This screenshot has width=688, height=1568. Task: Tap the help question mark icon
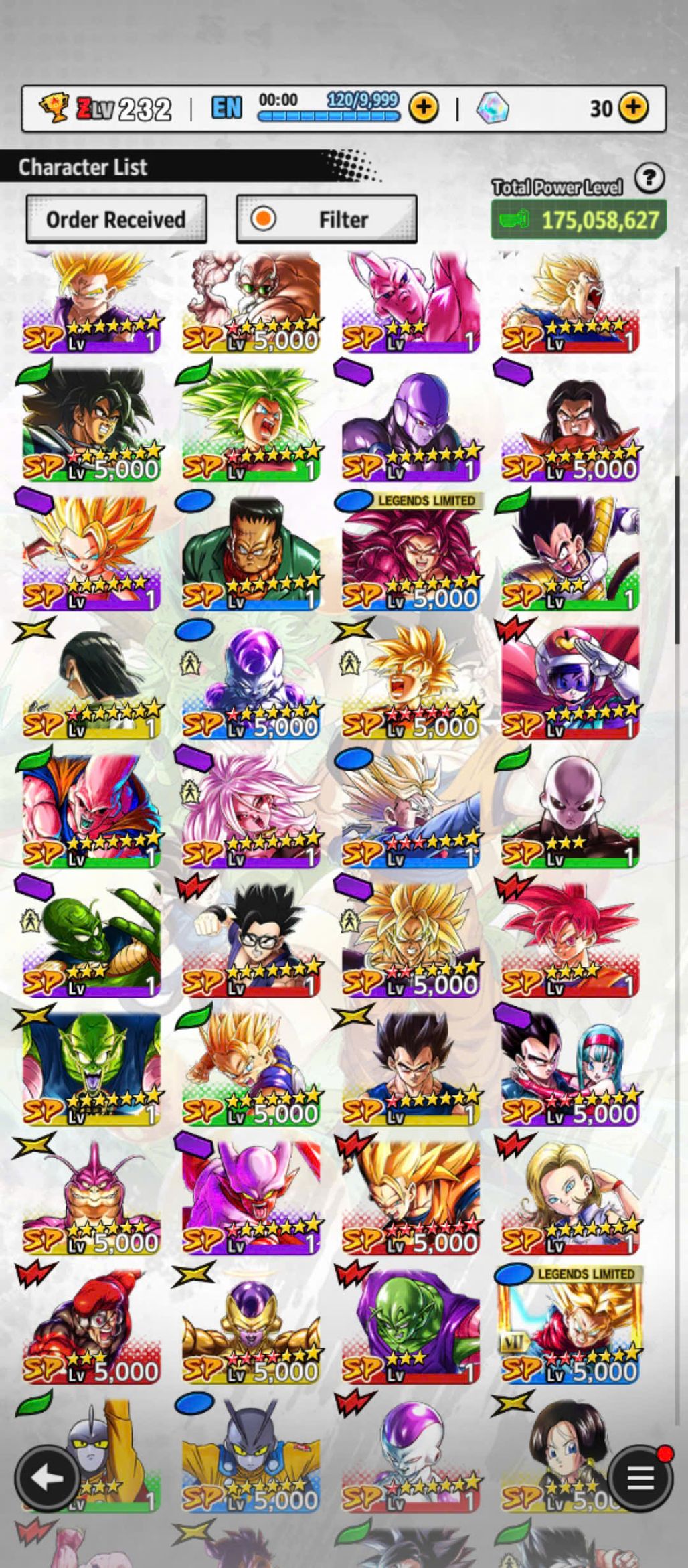click(x=649, y=179)
